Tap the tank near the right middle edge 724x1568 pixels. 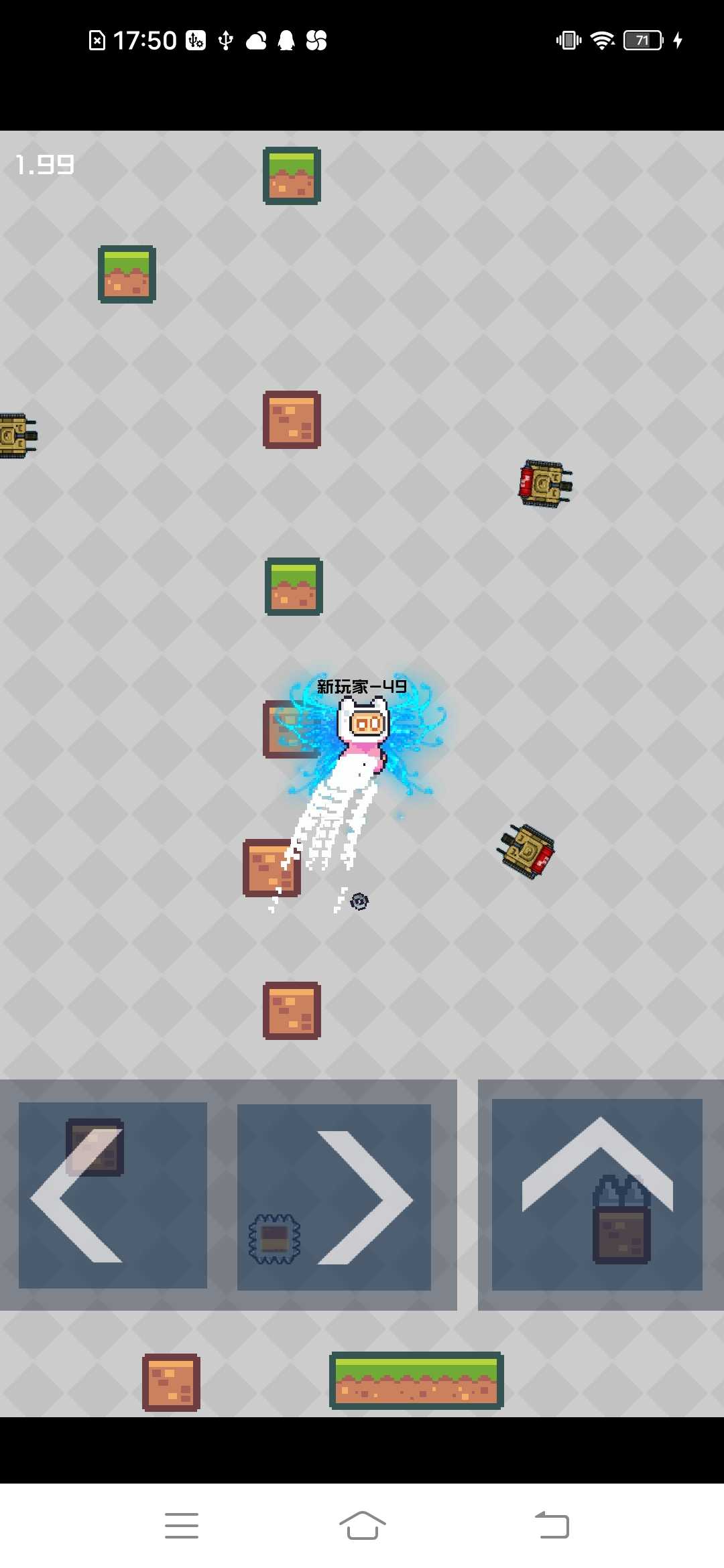point(527,851)
